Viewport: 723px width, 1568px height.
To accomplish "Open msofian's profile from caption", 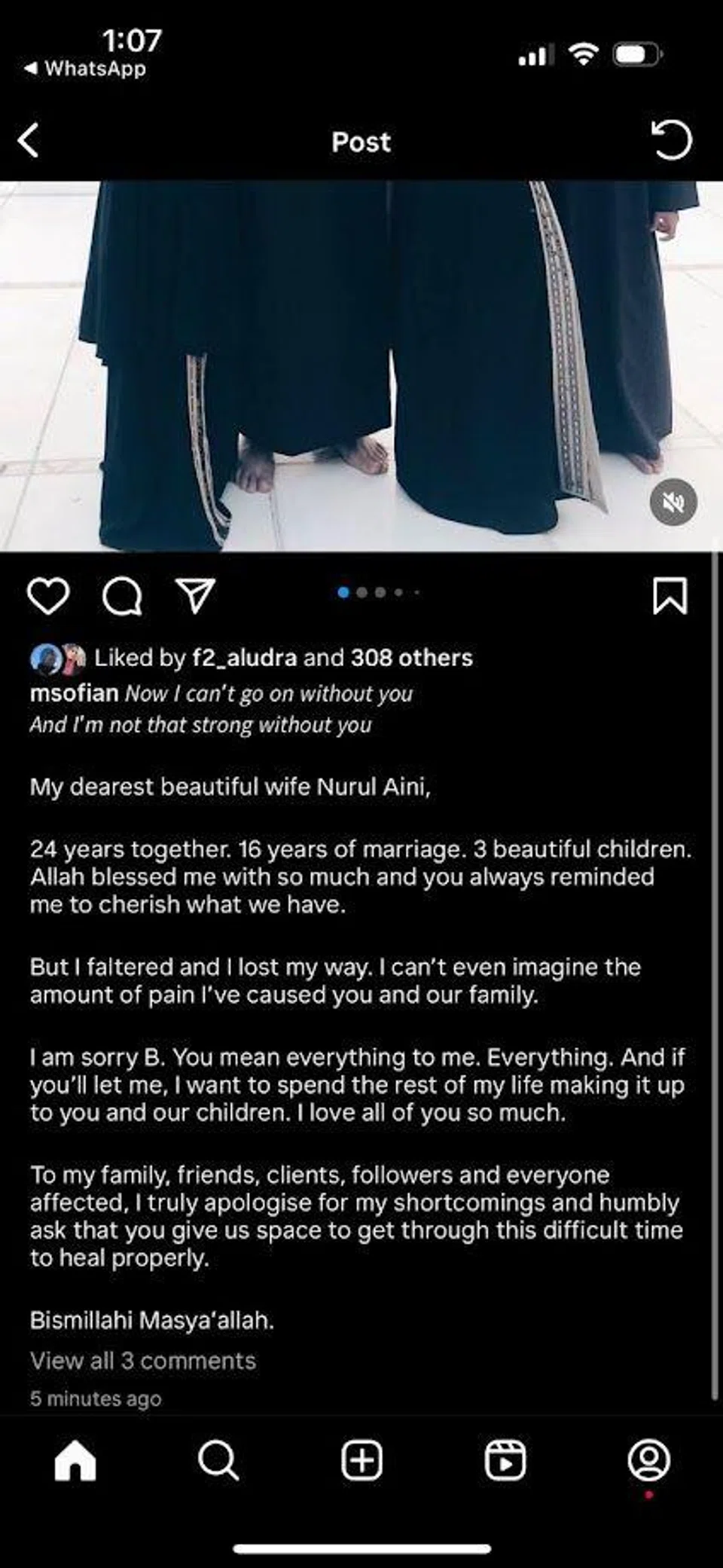I will [74, 693].
